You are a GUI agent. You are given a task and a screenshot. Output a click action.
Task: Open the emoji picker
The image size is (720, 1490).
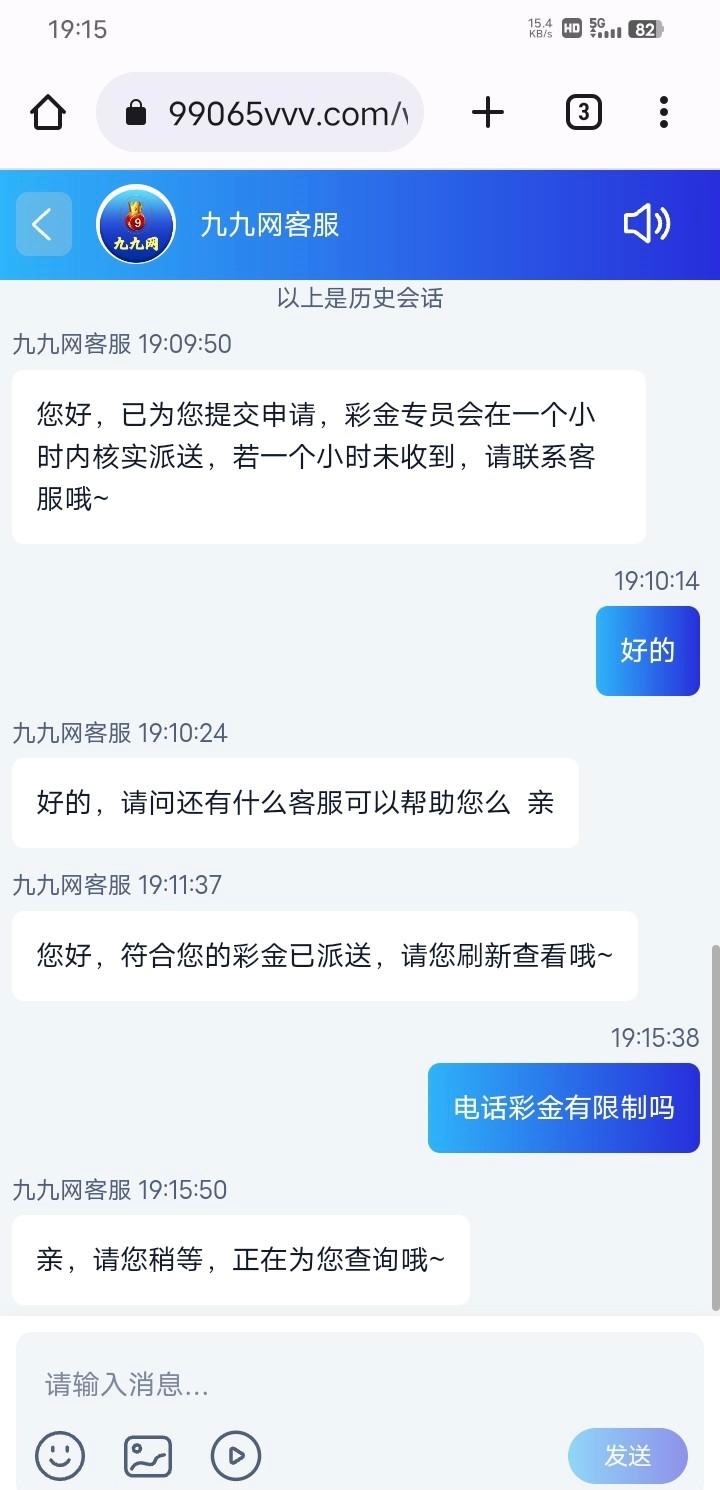pos(60,1455)
